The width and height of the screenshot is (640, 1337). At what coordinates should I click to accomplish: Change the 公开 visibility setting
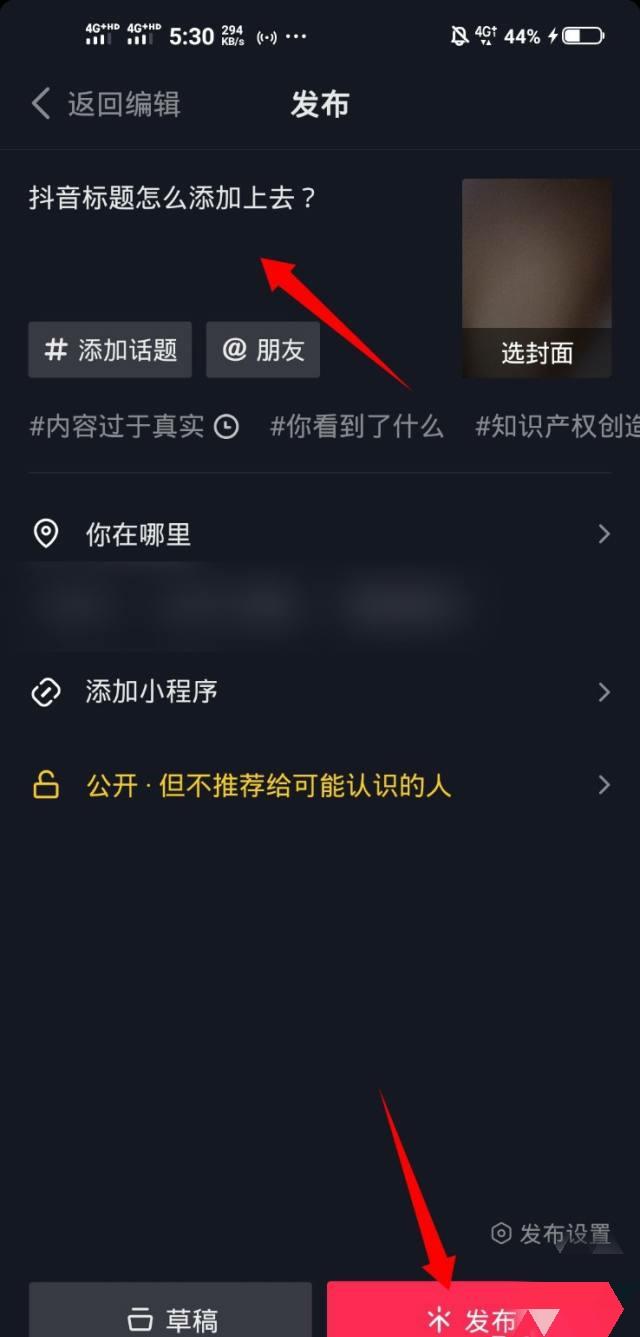[320, 786]
